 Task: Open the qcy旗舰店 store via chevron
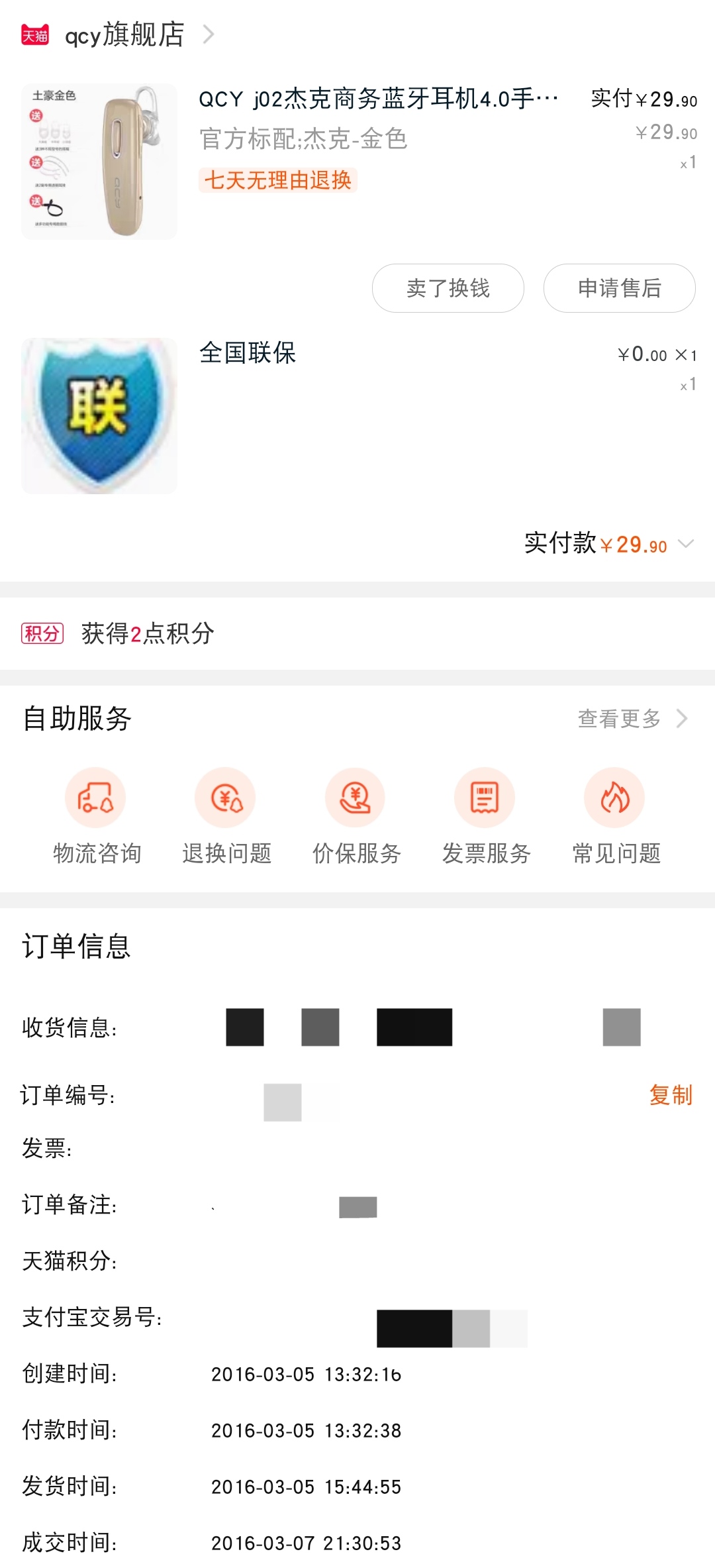coord(211,34)
